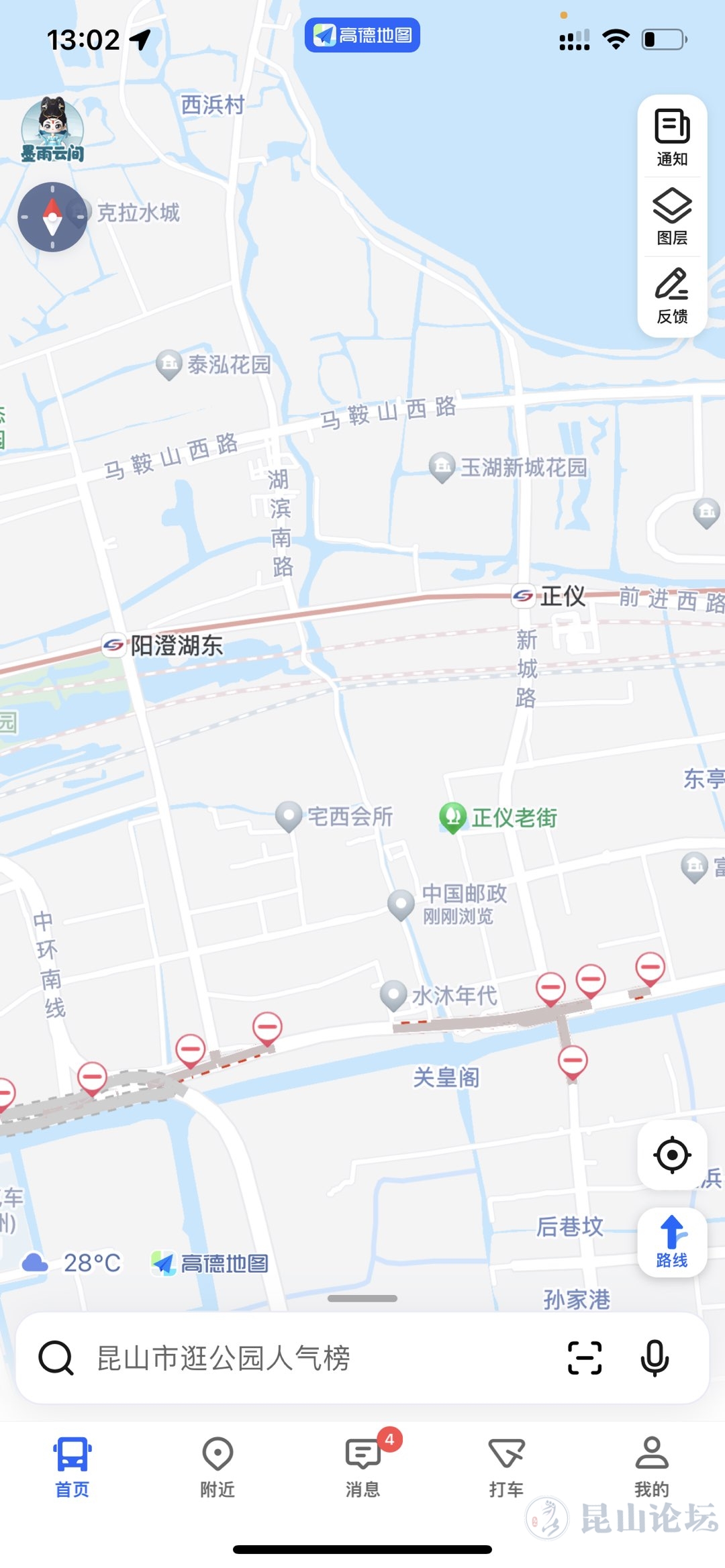
Task: Return to 高德地图 via the top status pill
Action: click(362, 35)
